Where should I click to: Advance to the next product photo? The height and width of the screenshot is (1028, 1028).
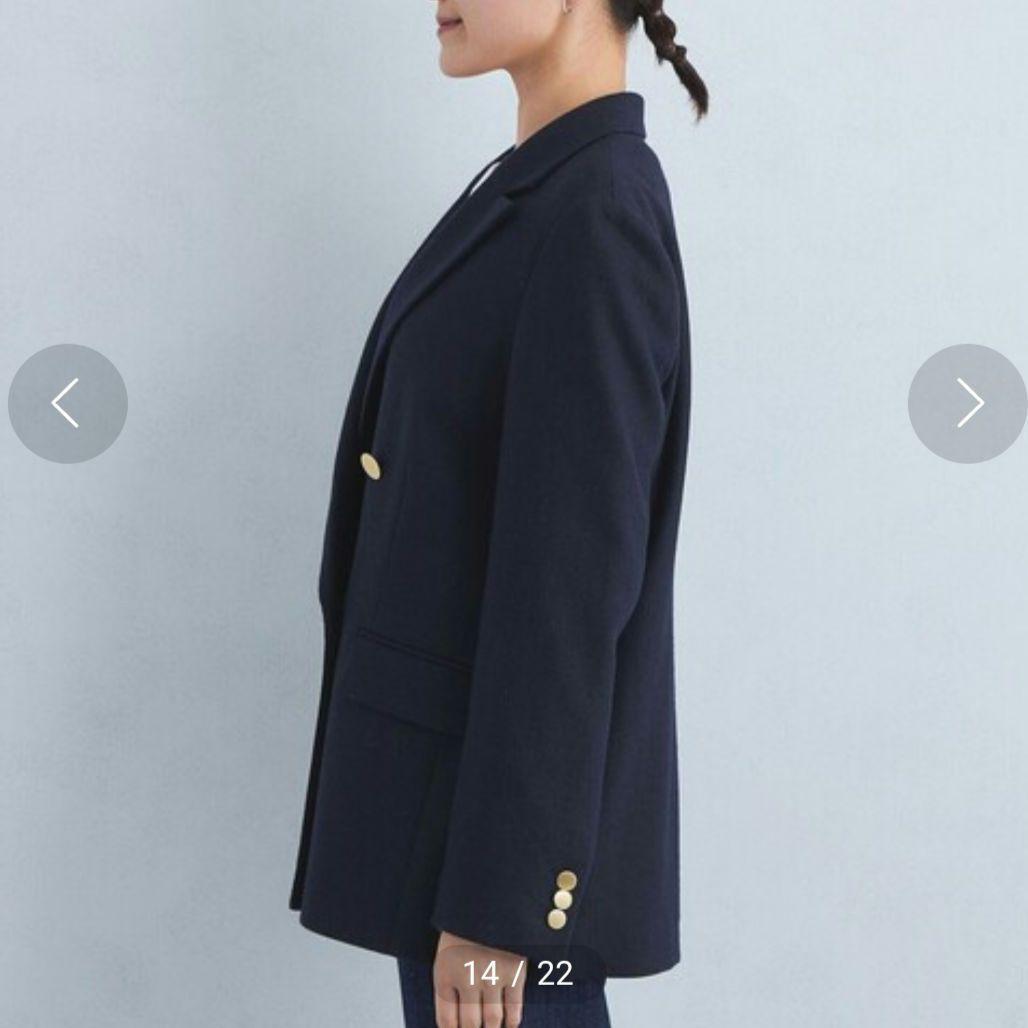coord(967,404)
